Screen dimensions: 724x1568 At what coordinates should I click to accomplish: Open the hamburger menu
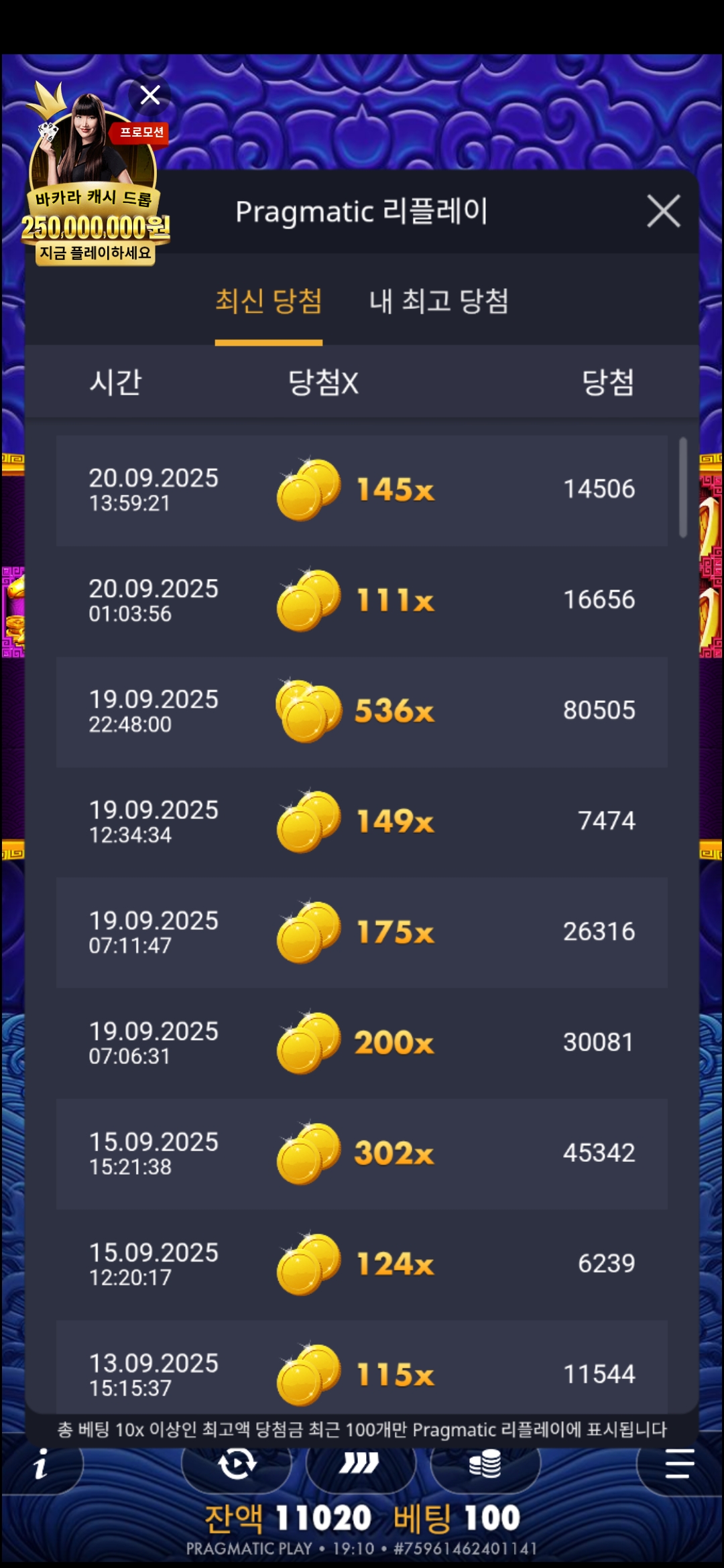click(x=678, y=1464)
